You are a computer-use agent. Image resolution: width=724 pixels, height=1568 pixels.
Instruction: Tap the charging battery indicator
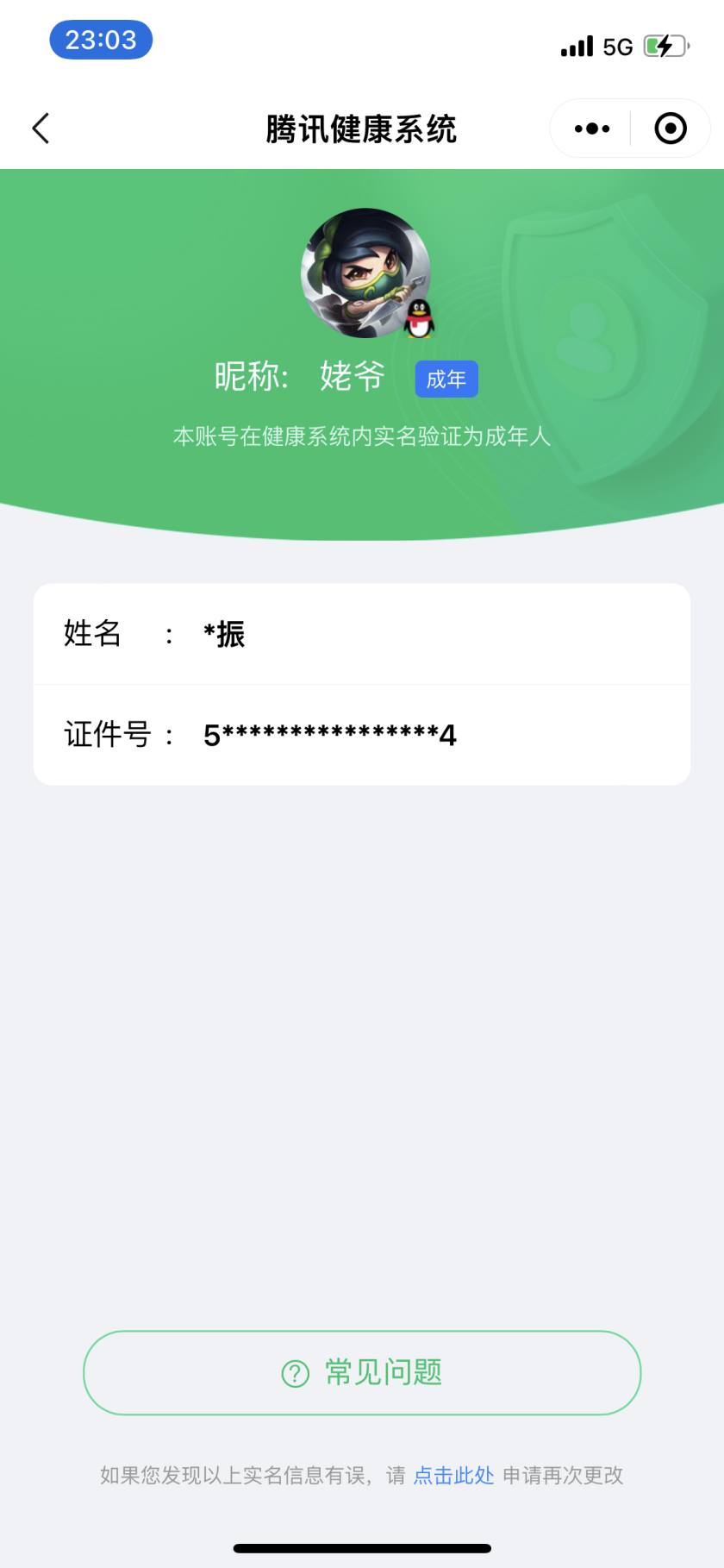[665, 47]
